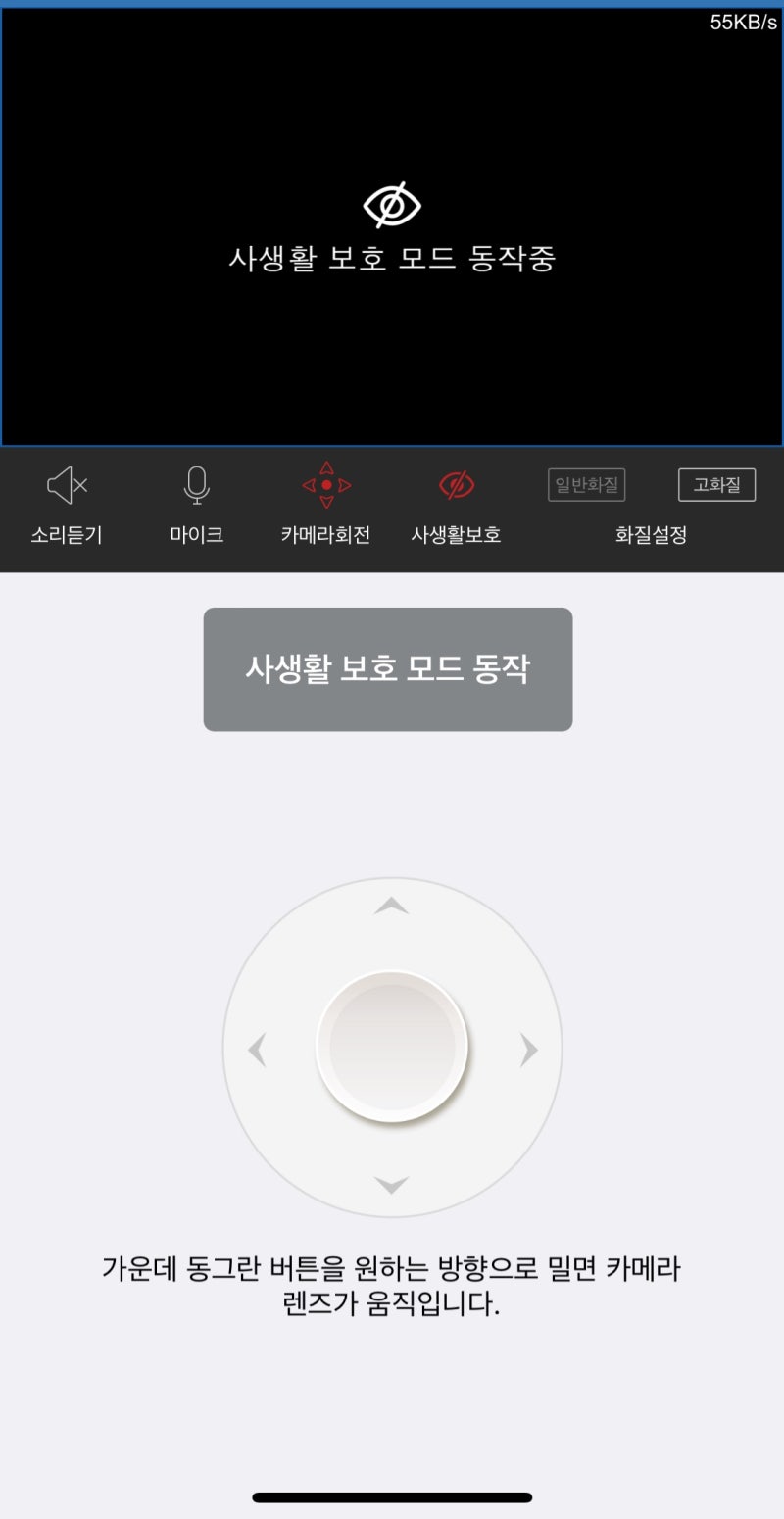Viewport: 784px width, 1519px height.
Task: Select 고화질 high quality option
Action: click(716, 484)
